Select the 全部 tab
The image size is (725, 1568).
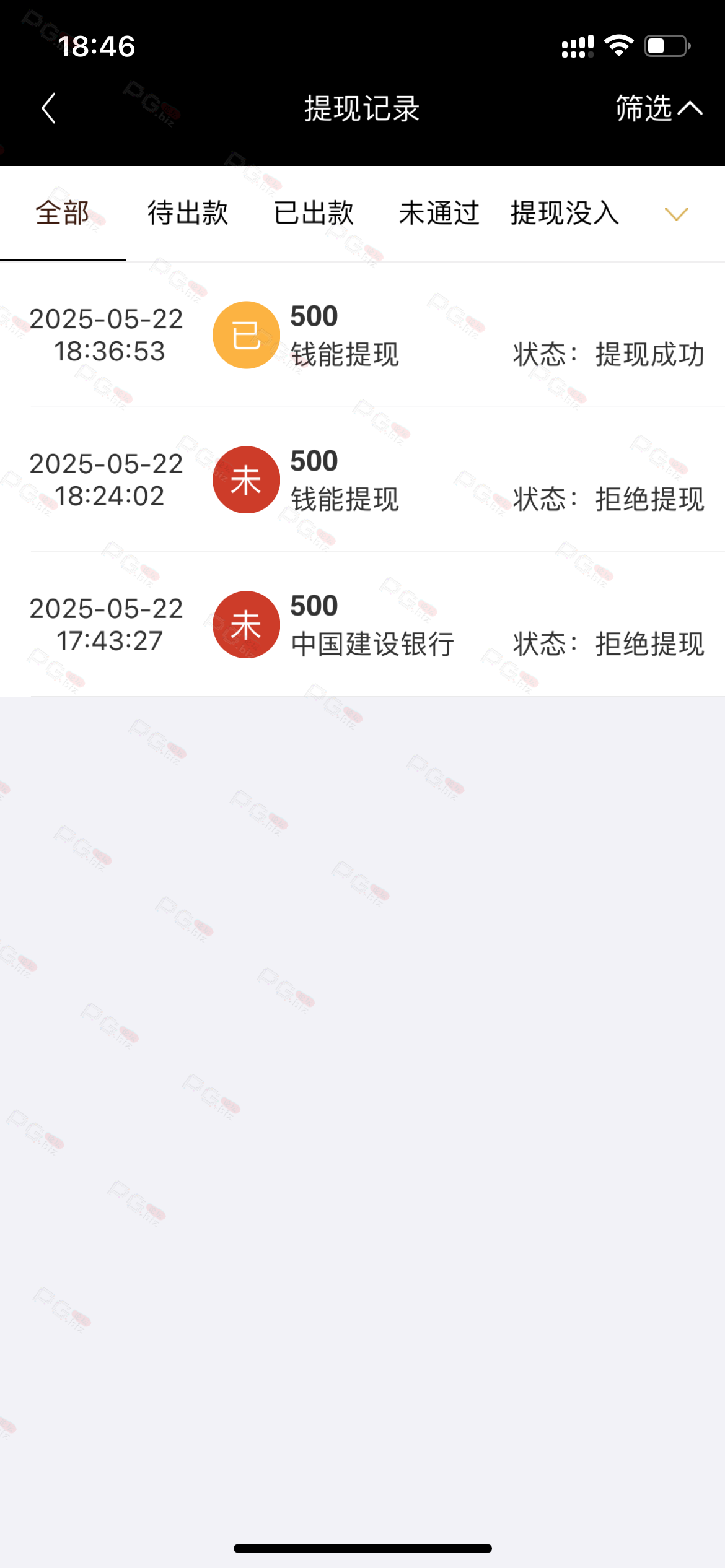pos(63,213)
